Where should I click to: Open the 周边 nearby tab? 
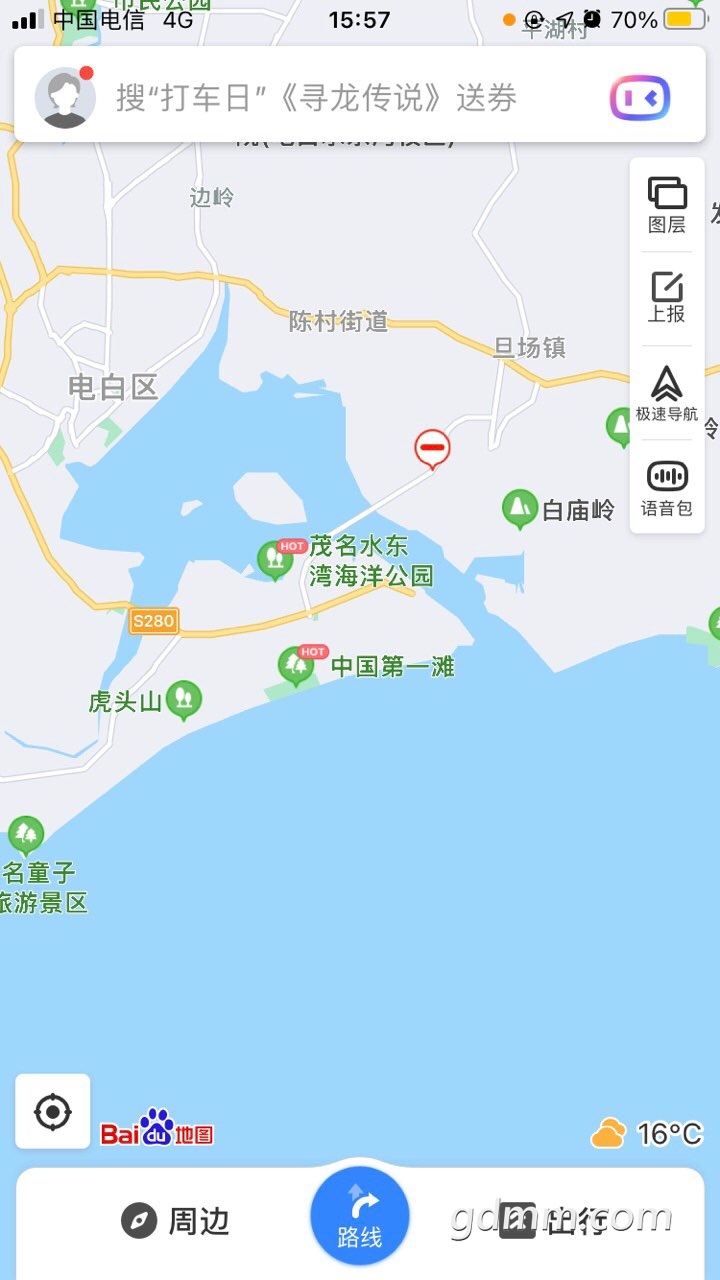[x=175, y=1221]
